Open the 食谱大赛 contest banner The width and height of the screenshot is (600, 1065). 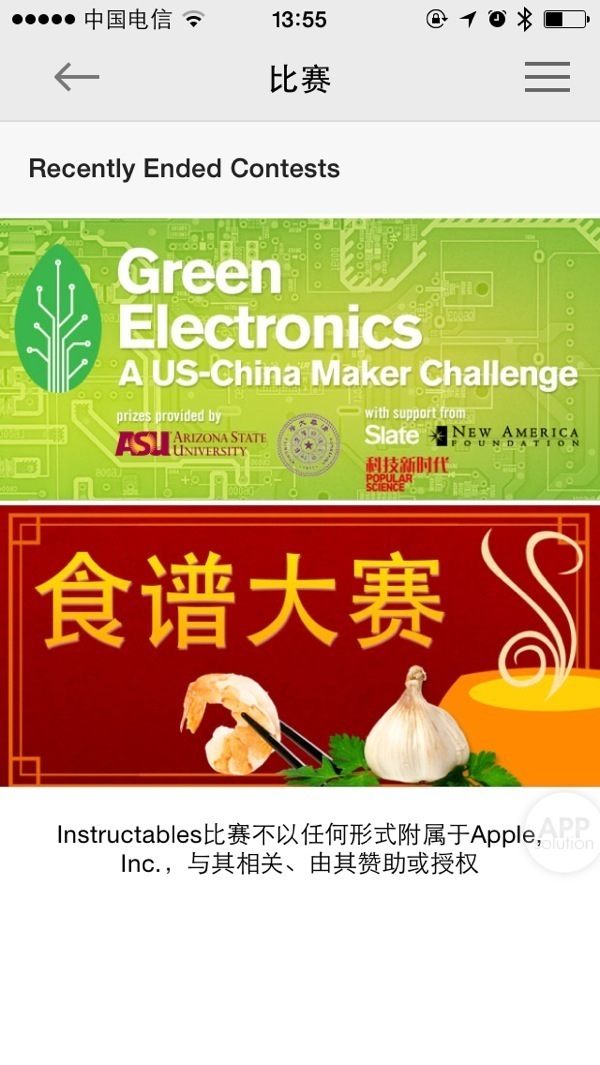[x=300, y=645]
